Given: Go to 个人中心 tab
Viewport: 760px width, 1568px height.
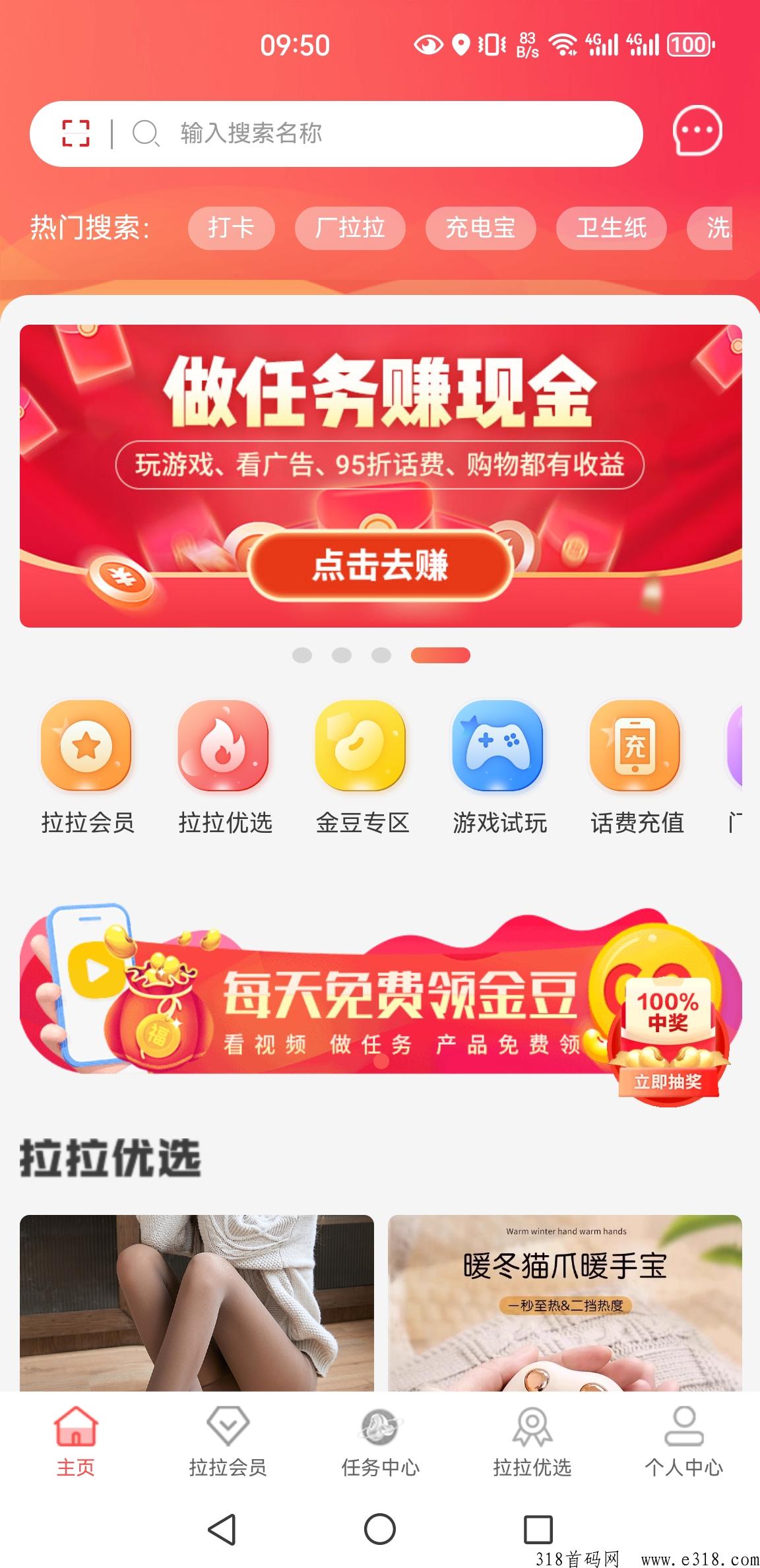Looking at the screenshot, I should [x=683, y=1442].
